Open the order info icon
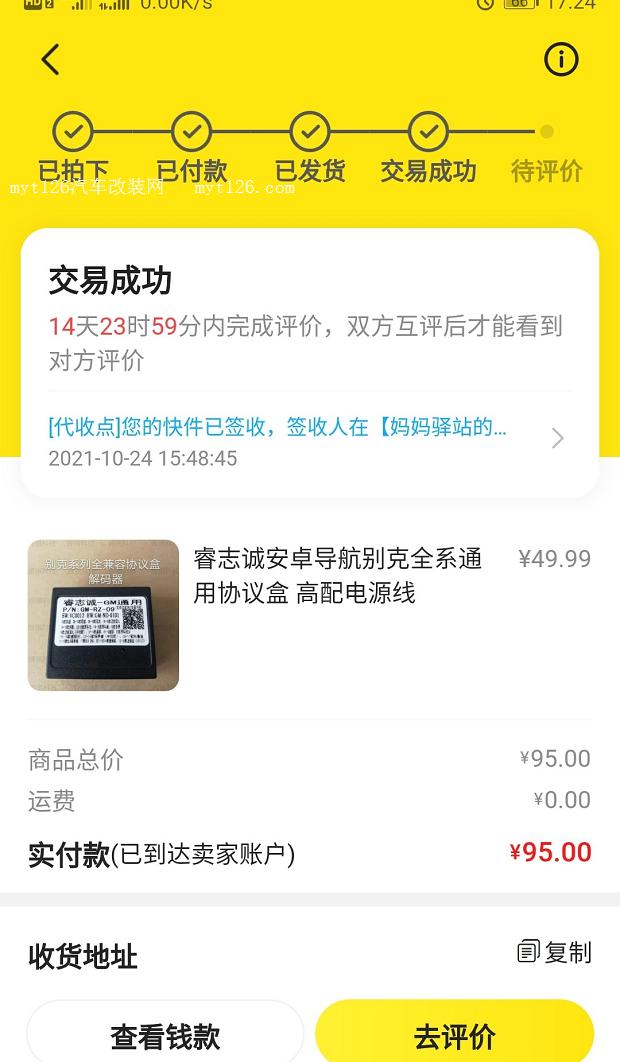 [561, 60]
